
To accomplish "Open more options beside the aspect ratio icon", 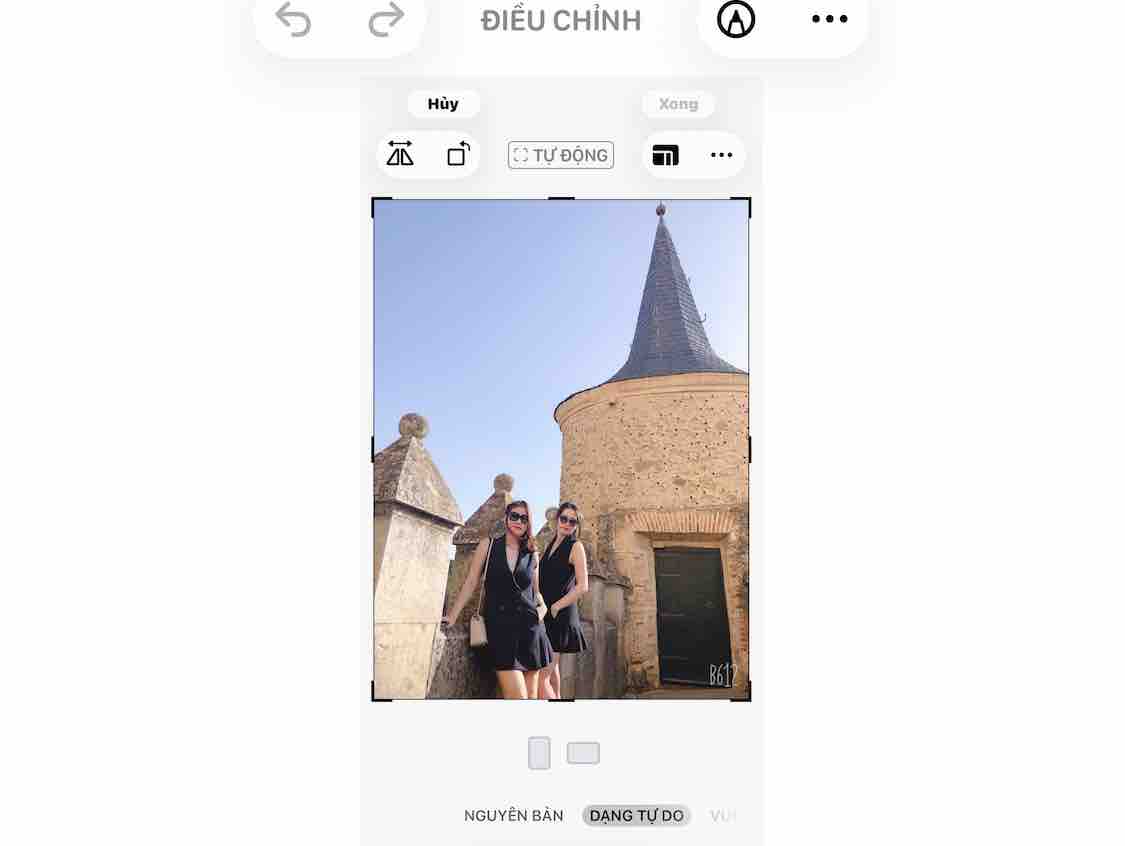I will coord(721,155).
